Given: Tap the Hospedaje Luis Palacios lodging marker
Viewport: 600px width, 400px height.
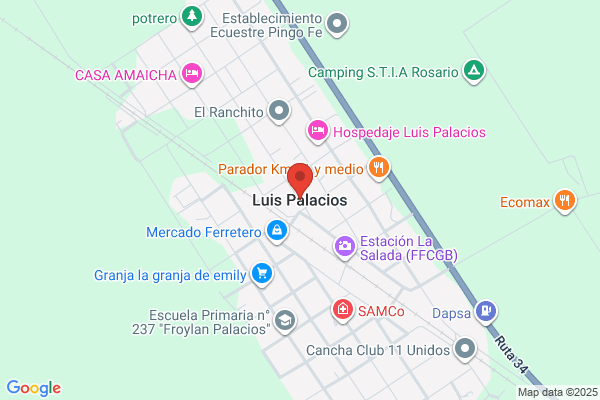Looking at the screenshot, I should point(317,131).
